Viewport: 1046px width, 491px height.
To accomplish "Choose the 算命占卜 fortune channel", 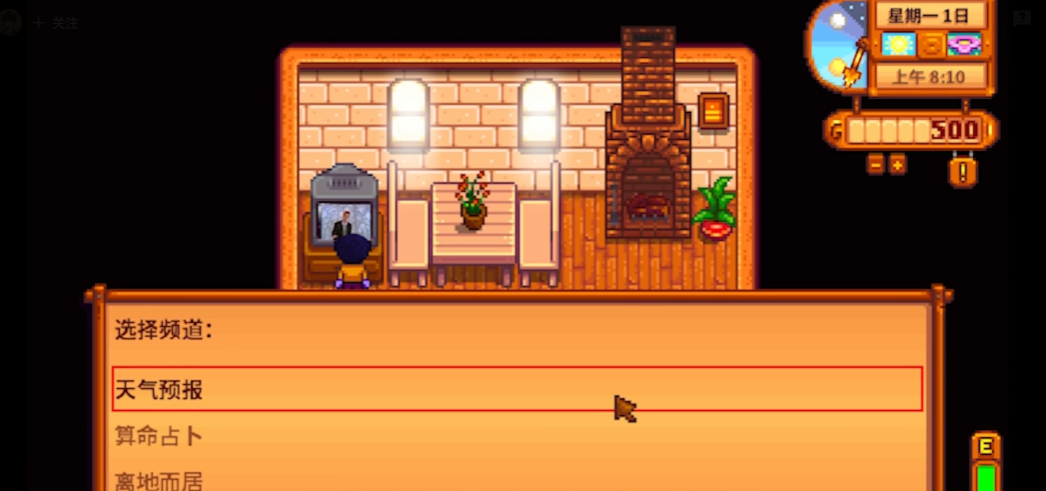I will 160,436.
